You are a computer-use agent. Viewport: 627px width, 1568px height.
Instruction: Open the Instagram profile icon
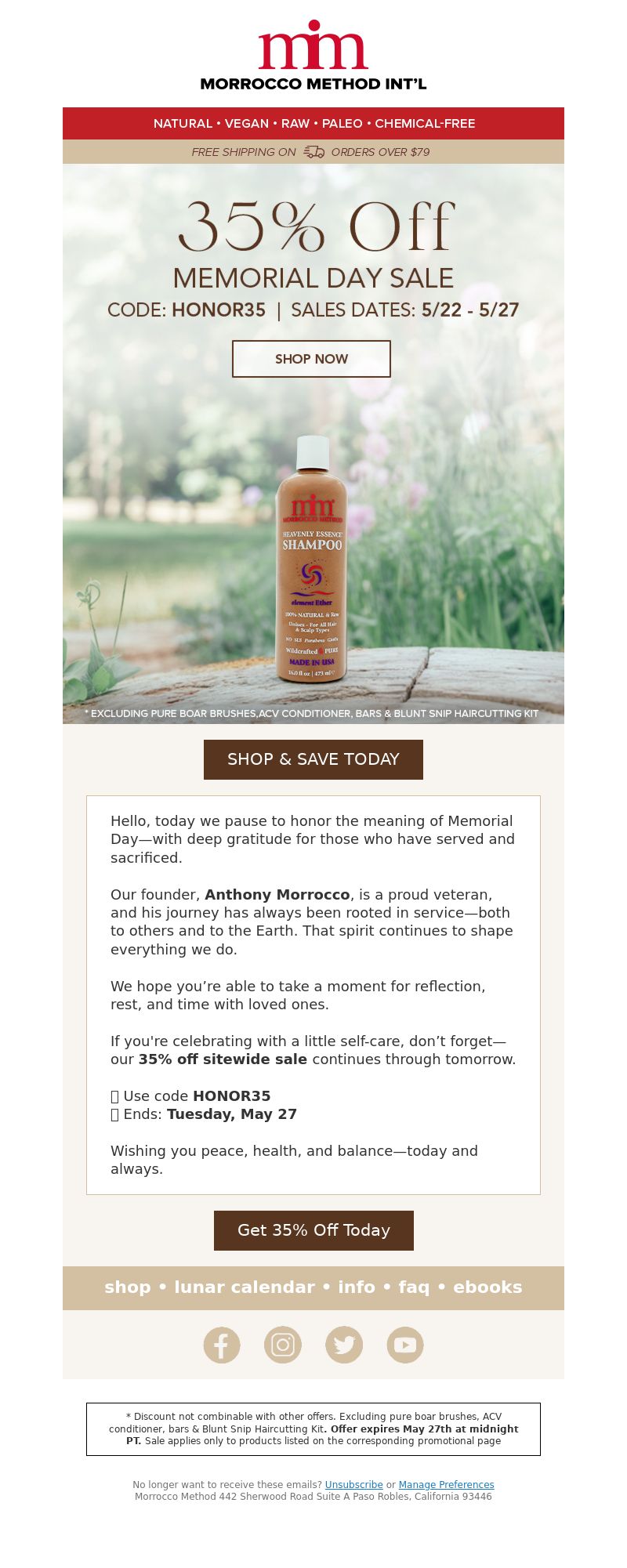tap(283, 1345)
